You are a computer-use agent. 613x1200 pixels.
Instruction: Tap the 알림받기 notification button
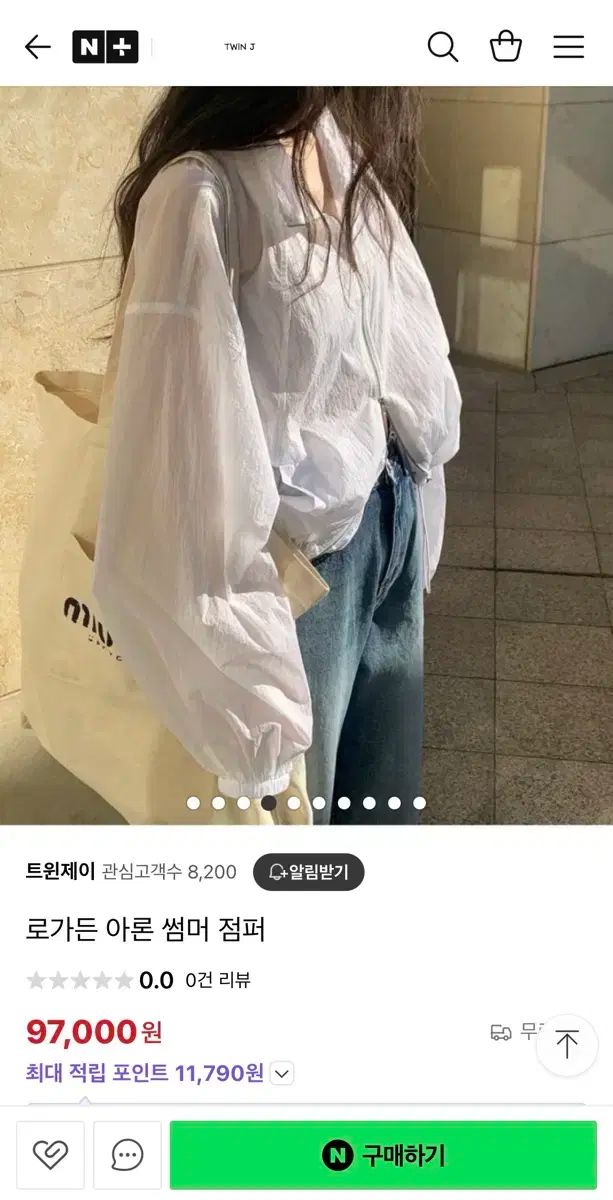pyautogui.click(x=308, y=872)
